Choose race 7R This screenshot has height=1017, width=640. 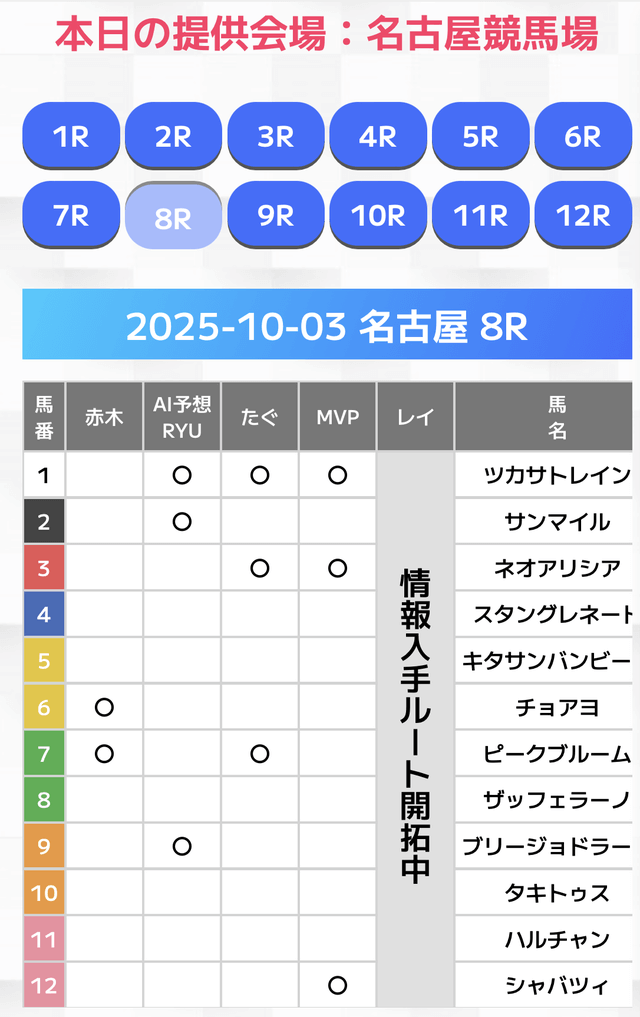71,214
